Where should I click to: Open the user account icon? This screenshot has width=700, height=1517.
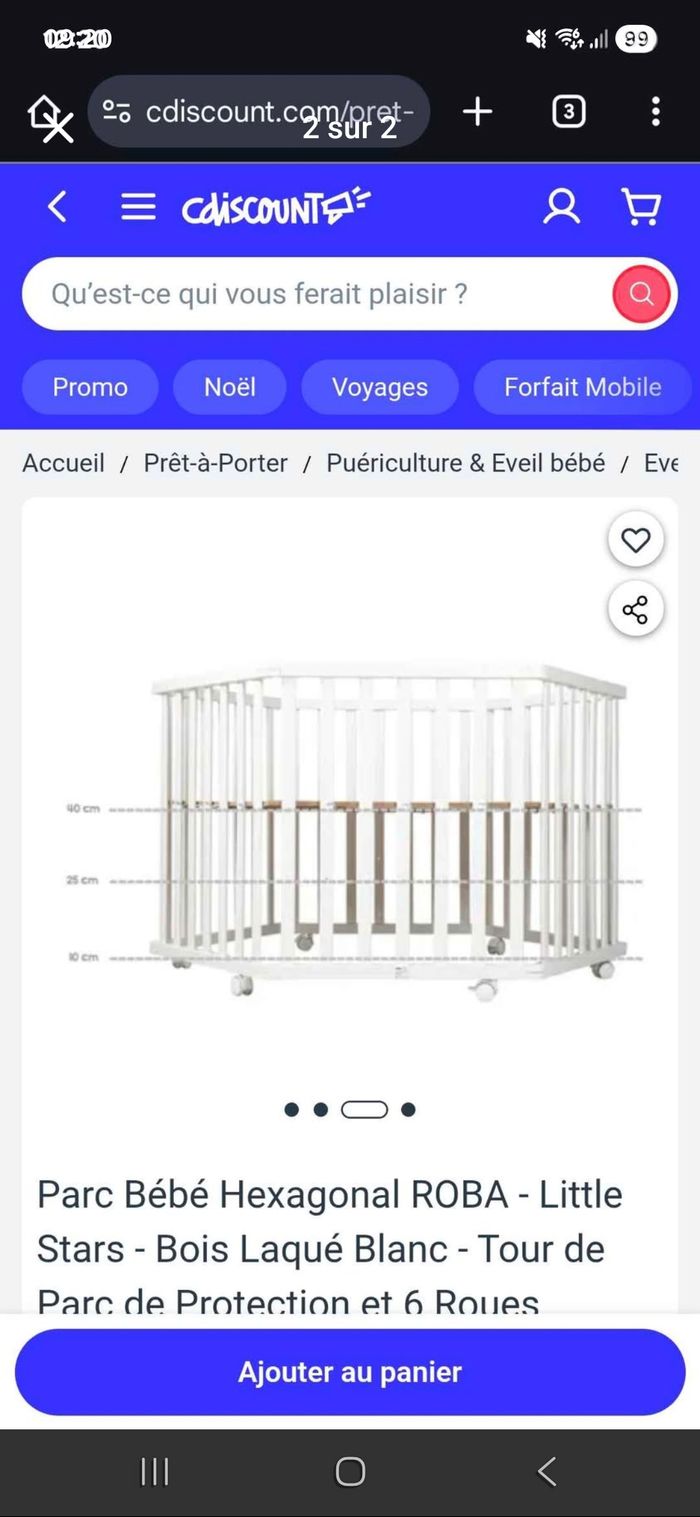click(561, 207)
